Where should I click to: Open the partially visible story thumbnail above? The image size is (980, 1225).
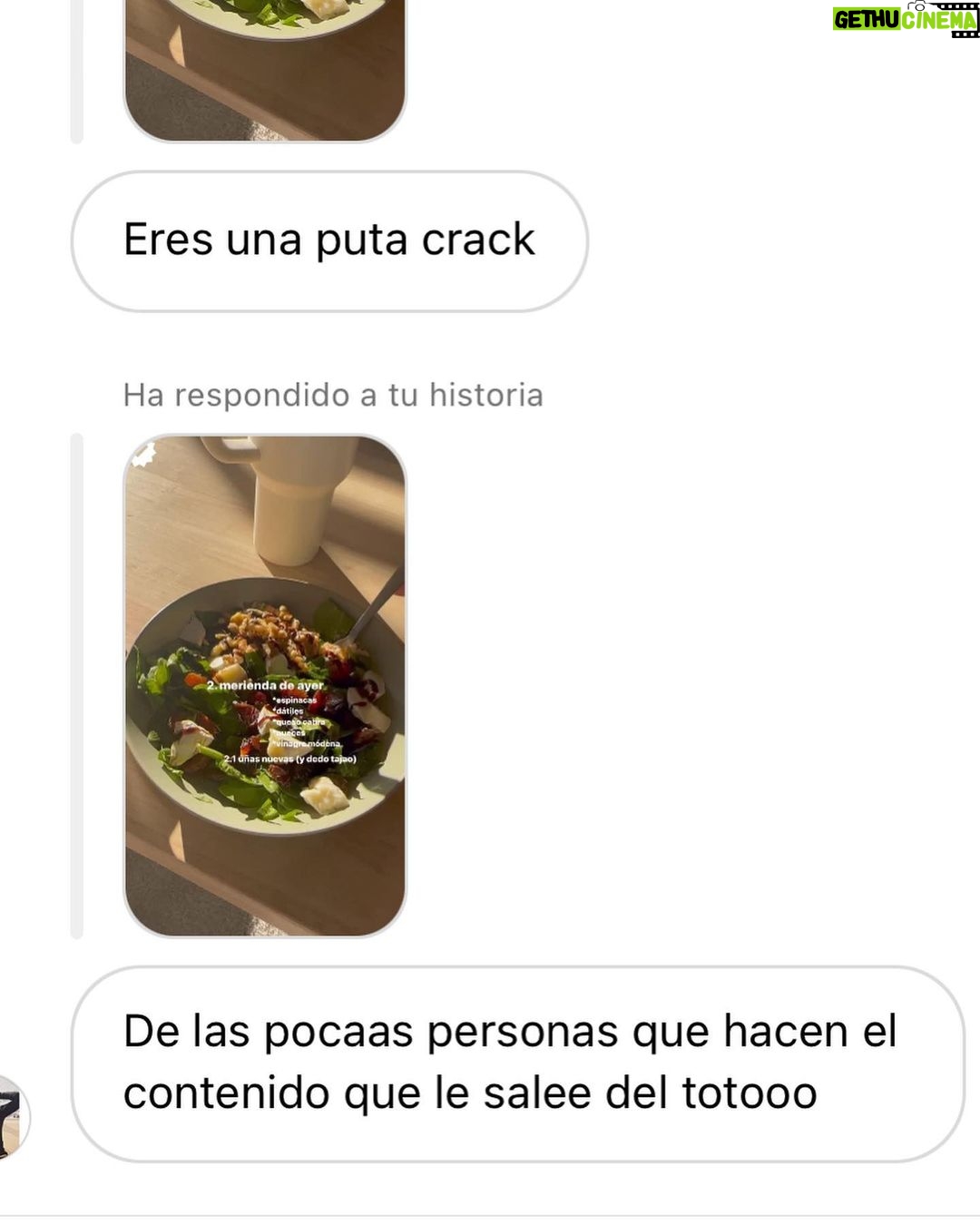265,68
